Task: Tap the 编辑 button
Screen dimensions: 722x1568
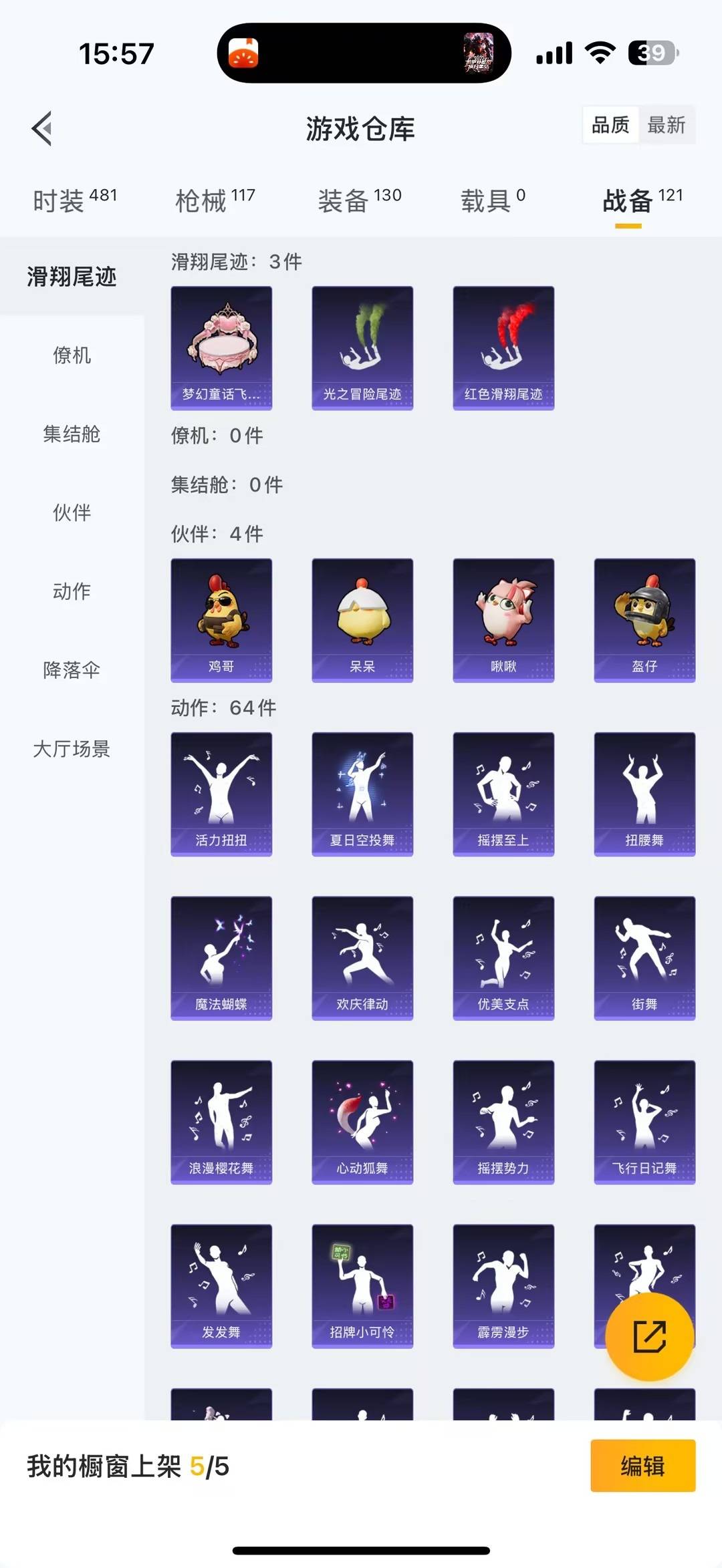Action: (x=642, y=1466)
